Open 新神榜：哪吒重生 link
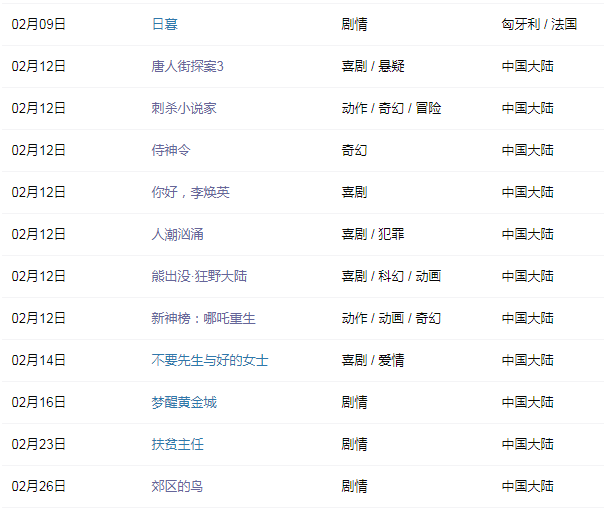604x508 pixels. (x=203, y=318)
